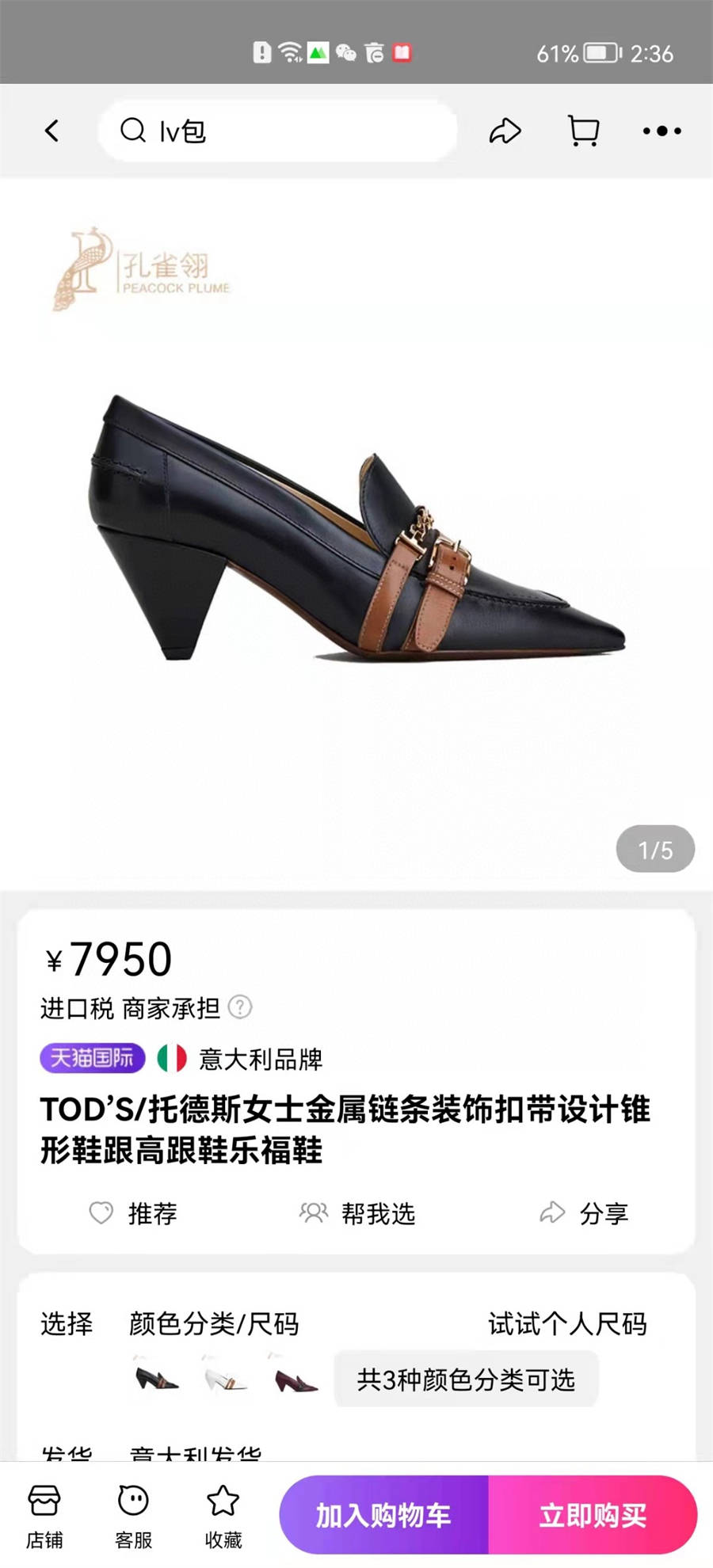The height and width of the screenshot is (1568, 713).
Task: Select the white shoe color option
Action: 226,1380
